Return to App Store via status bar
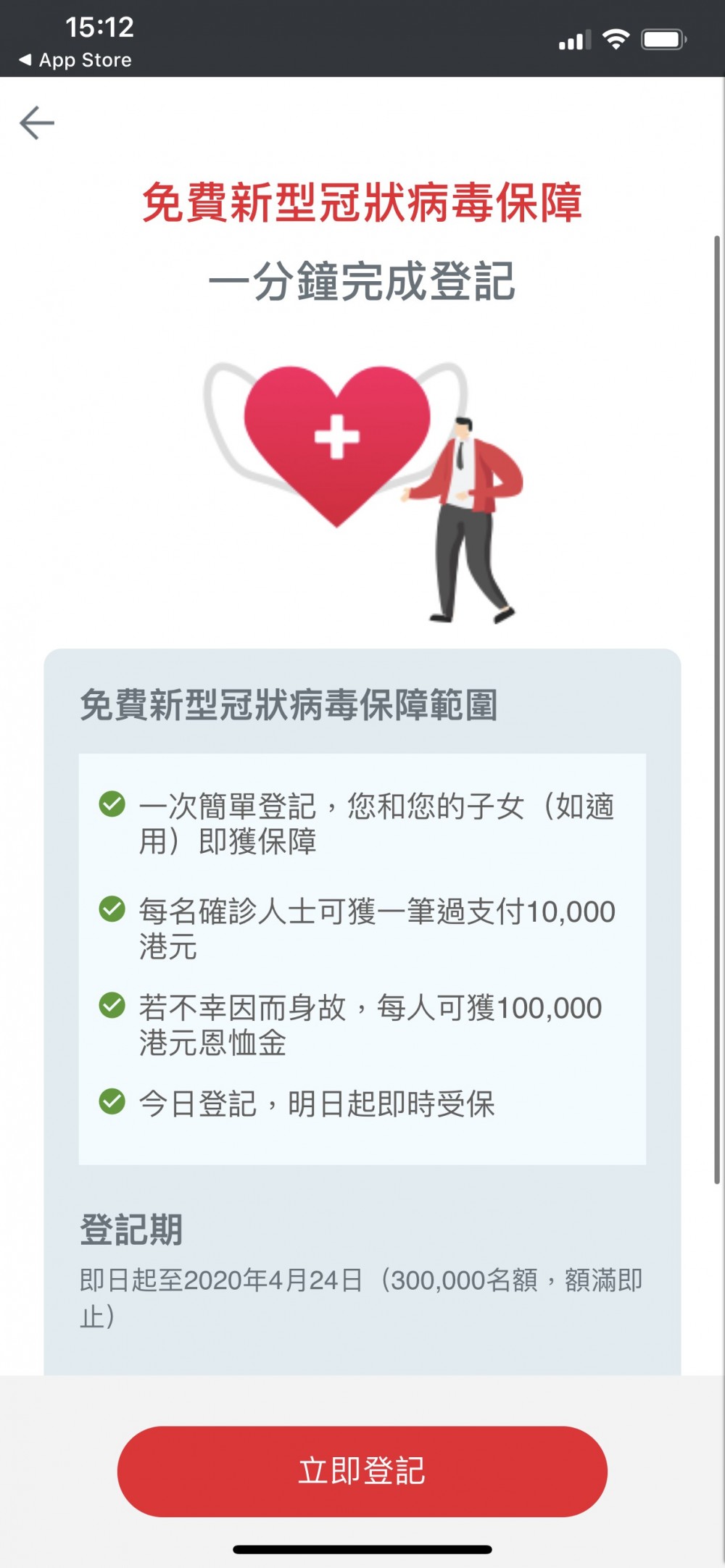Viewport: 725px width, 1568px height. coord(76,60)
